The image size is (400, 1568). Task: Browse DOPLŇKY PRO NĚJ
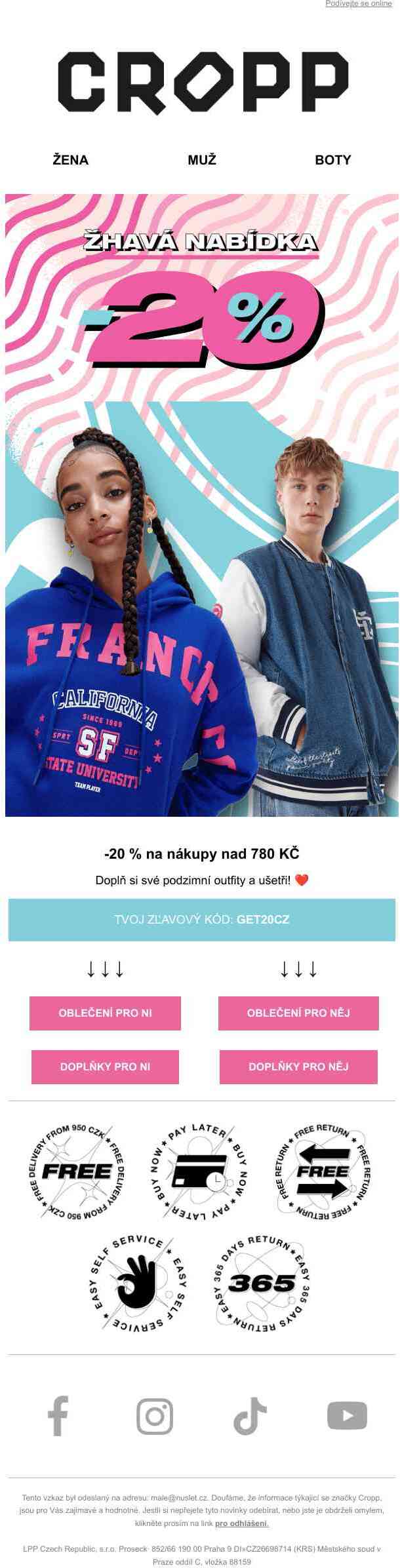tap(298, 1067)
